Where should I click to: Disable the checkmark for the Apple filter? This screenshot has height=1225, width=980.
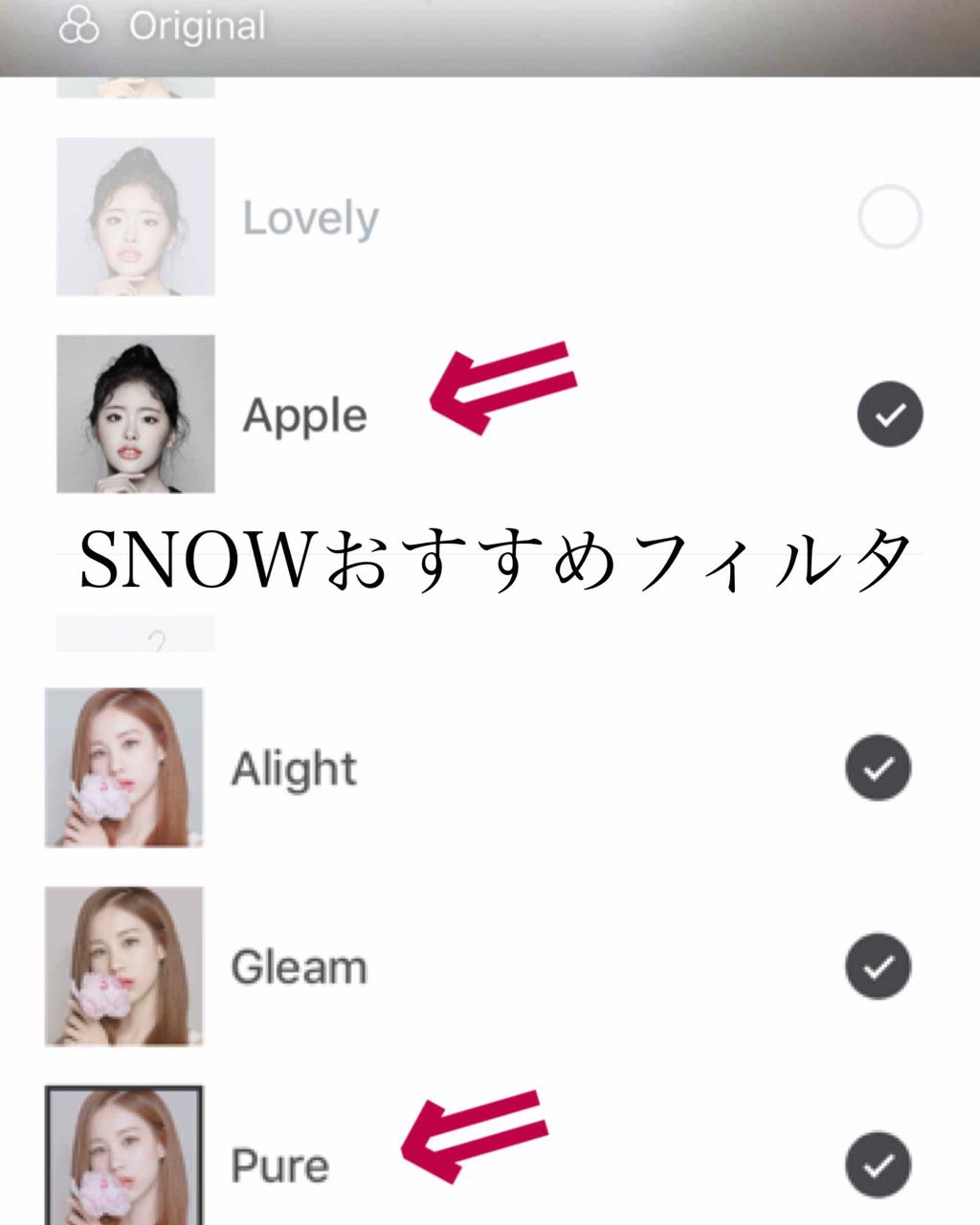coord(888,413)
